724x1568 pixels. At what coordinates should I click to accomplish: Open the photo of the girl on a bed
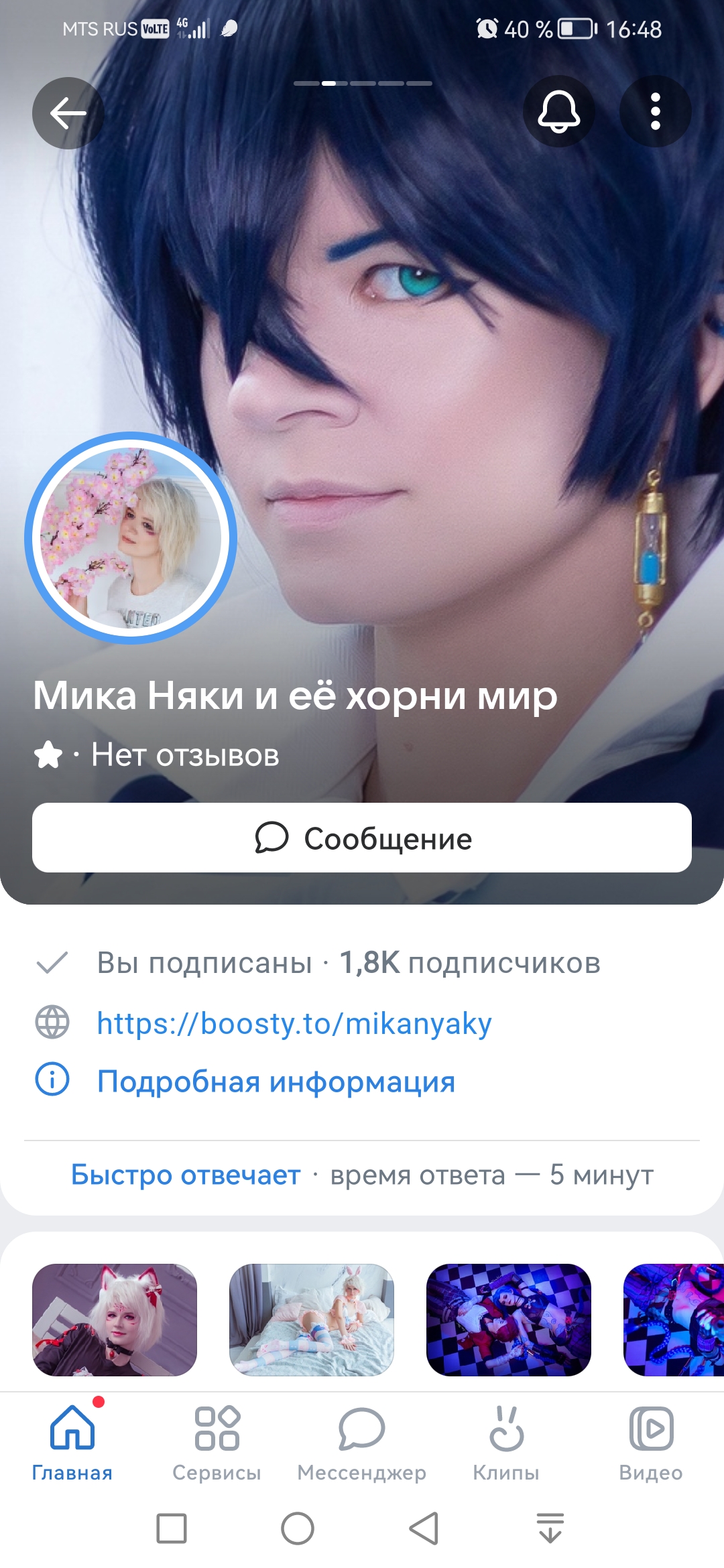pyautogui.click(x=312, y=1319)
